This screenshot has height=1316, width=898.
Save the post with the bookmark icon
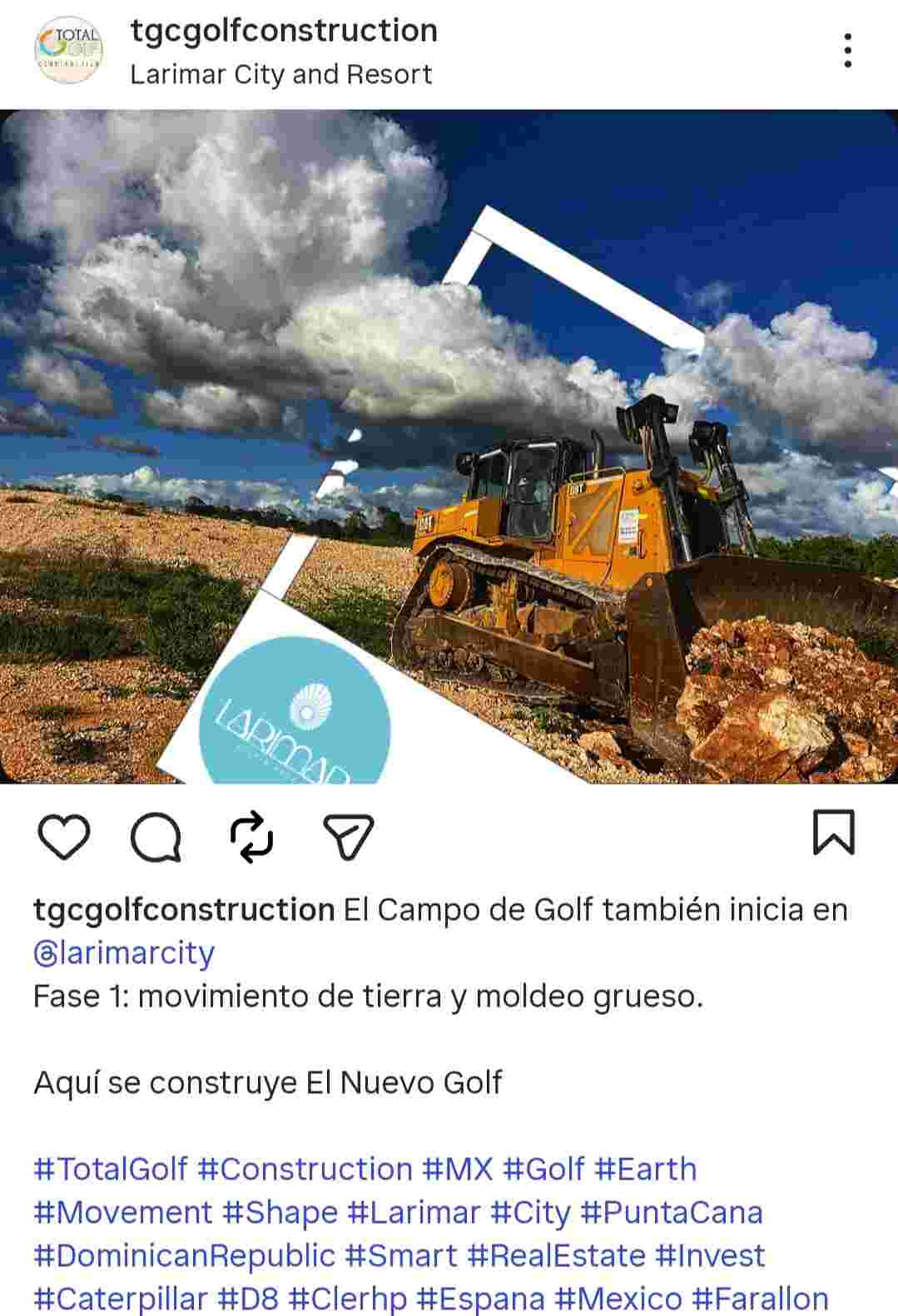coord(833,833)
